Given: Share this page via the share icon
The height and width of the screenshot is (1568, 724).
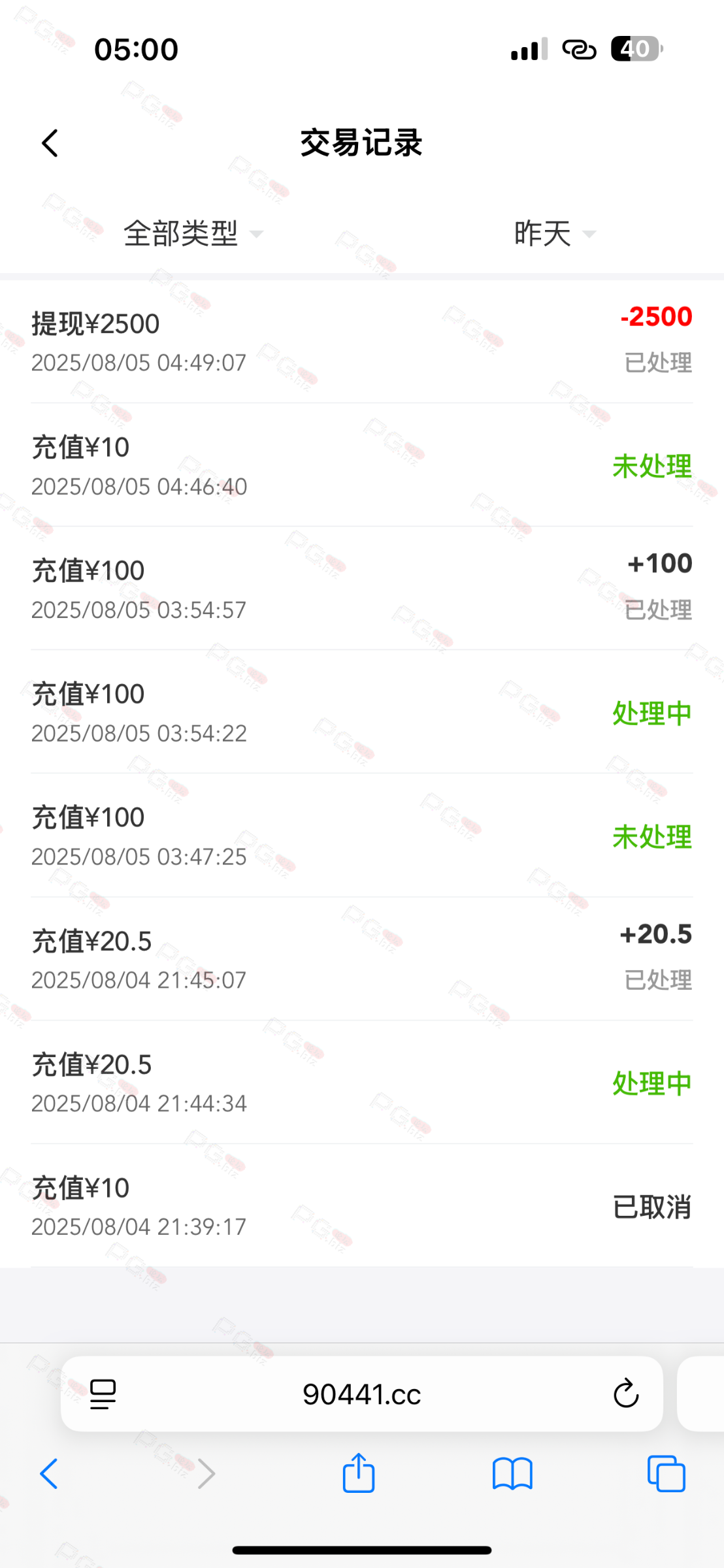Looking at the screenshot, I should [x=359, y=1473].
